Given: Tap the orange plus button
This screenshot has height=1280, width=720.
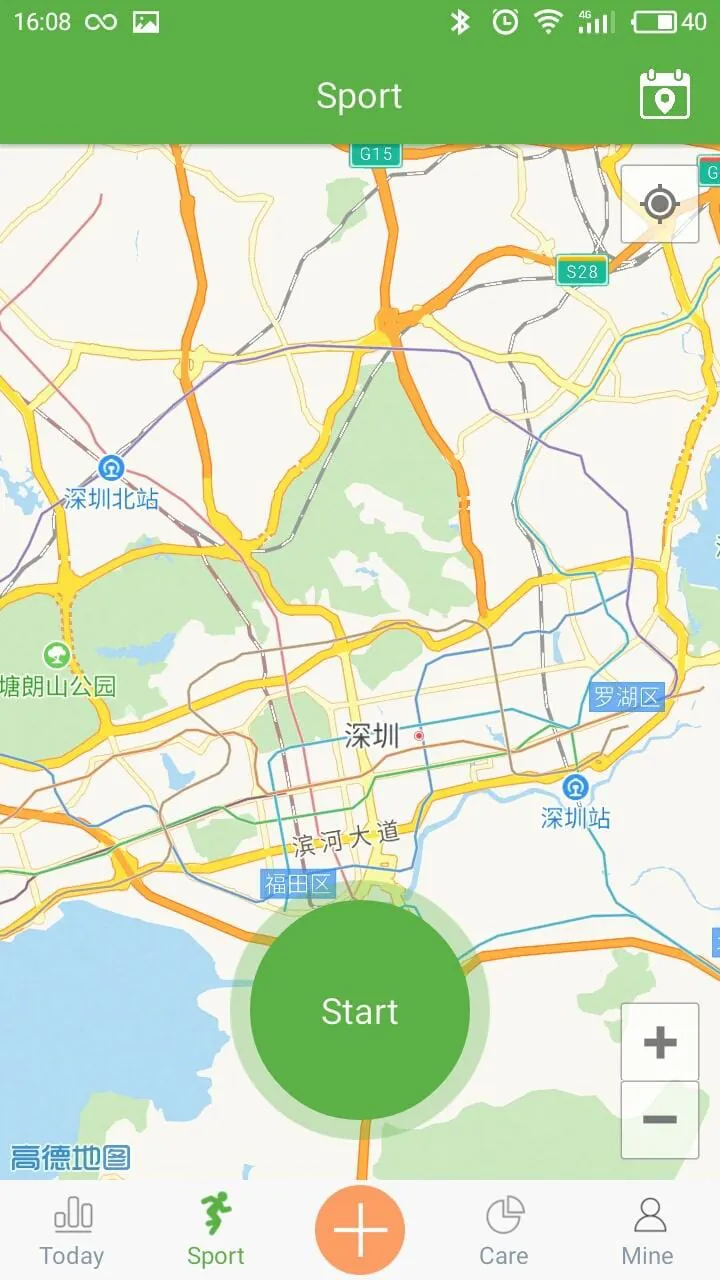Looking at the screenshot, I should click(360, 1230).
